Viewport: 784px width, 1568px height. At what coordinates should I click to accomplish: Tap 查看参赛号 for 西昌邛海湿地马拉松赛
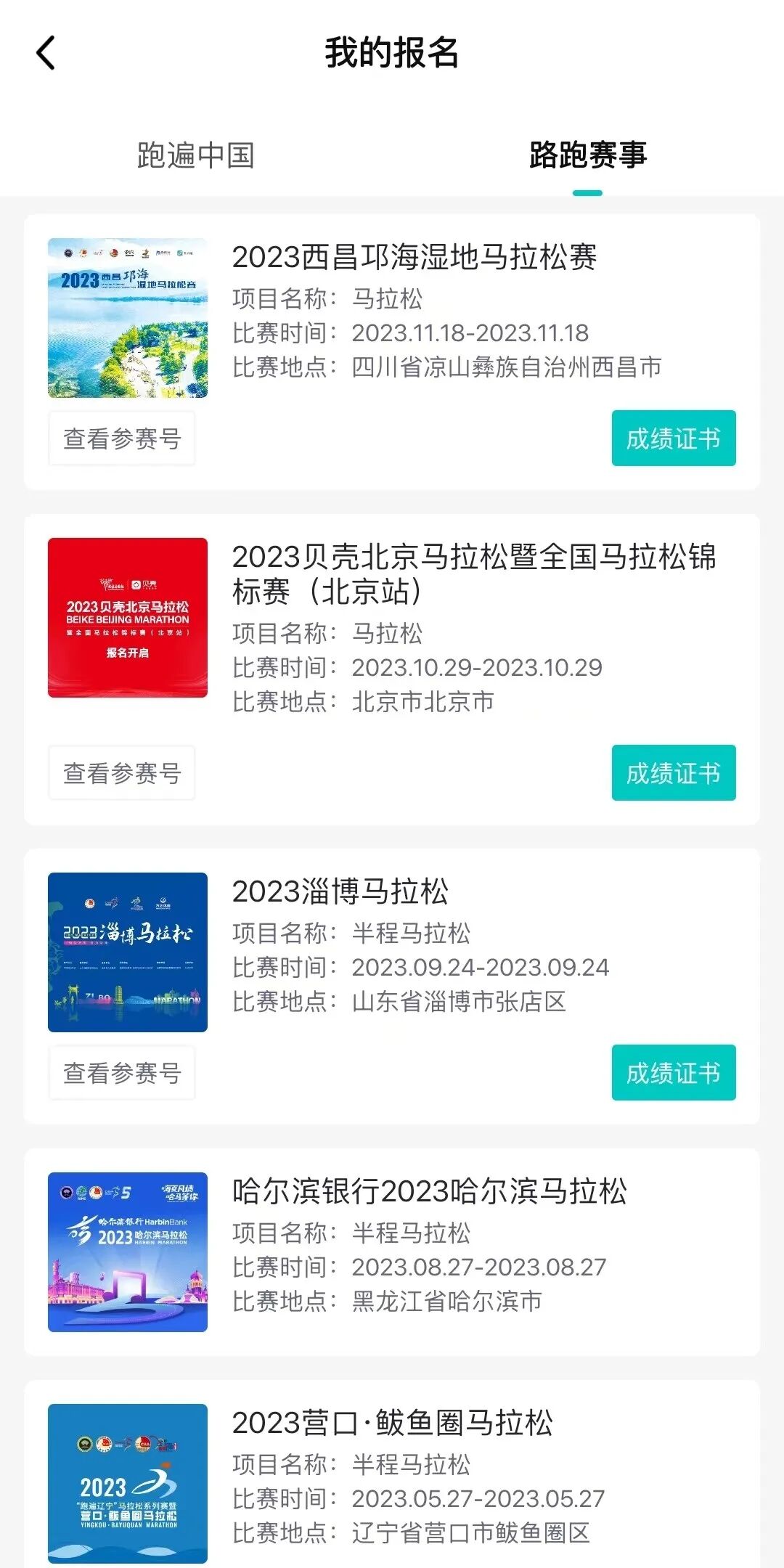pos(122,438)
